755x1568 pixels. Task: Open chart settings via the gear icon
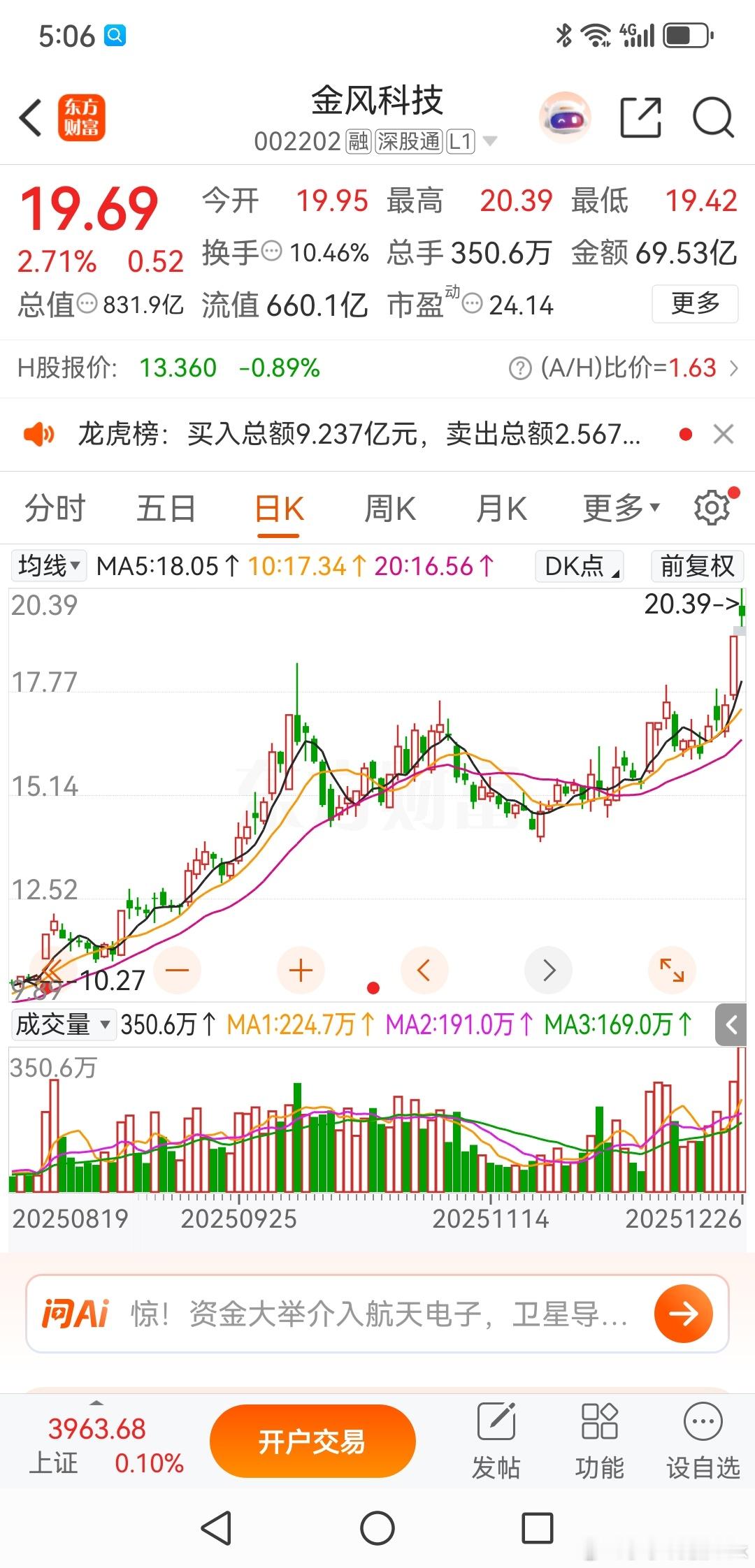click(x=712, y=507)
